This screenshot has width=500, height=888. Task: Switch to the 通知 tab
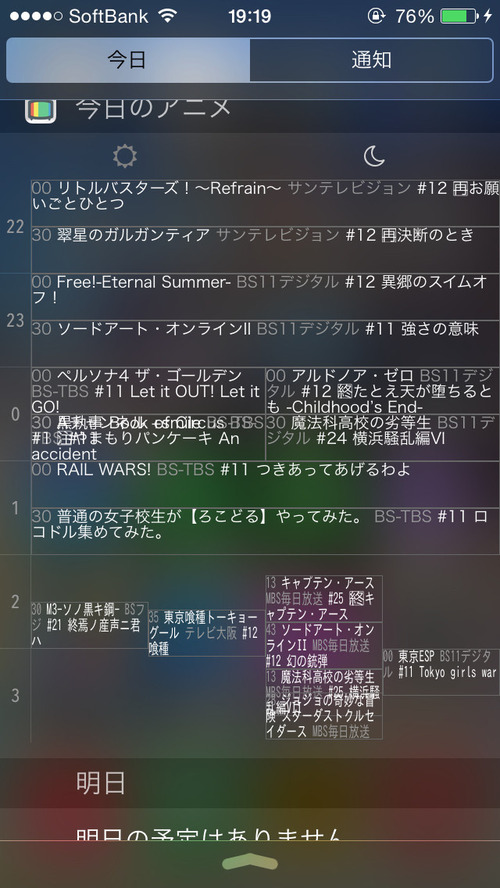tap(371, 60)
